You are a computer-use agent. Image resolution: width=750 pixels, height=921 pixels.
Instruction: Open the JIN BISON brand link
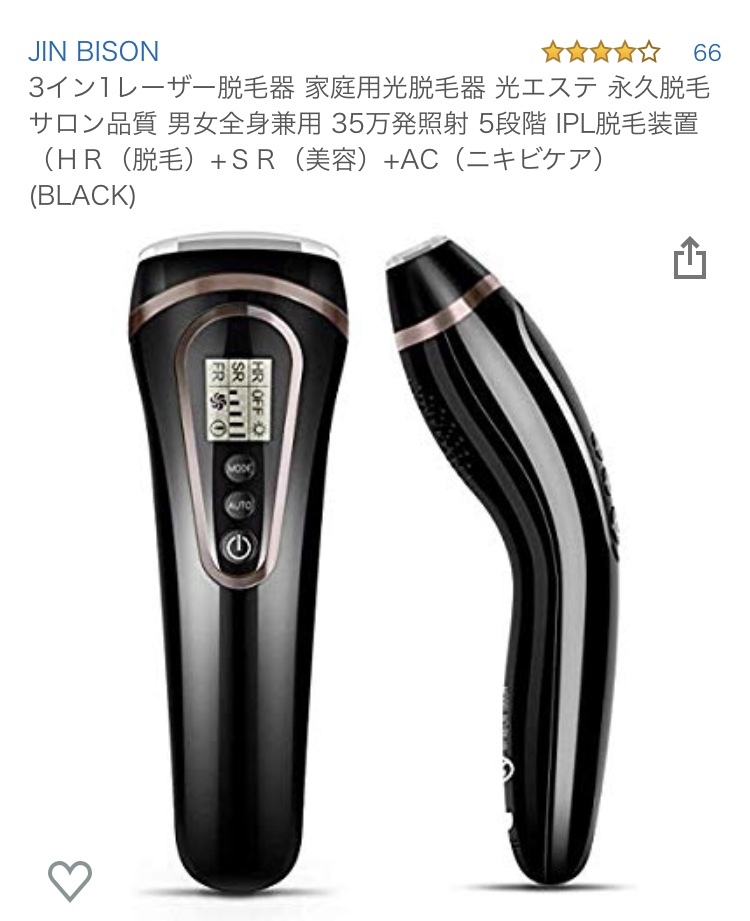tap(93, 51)
